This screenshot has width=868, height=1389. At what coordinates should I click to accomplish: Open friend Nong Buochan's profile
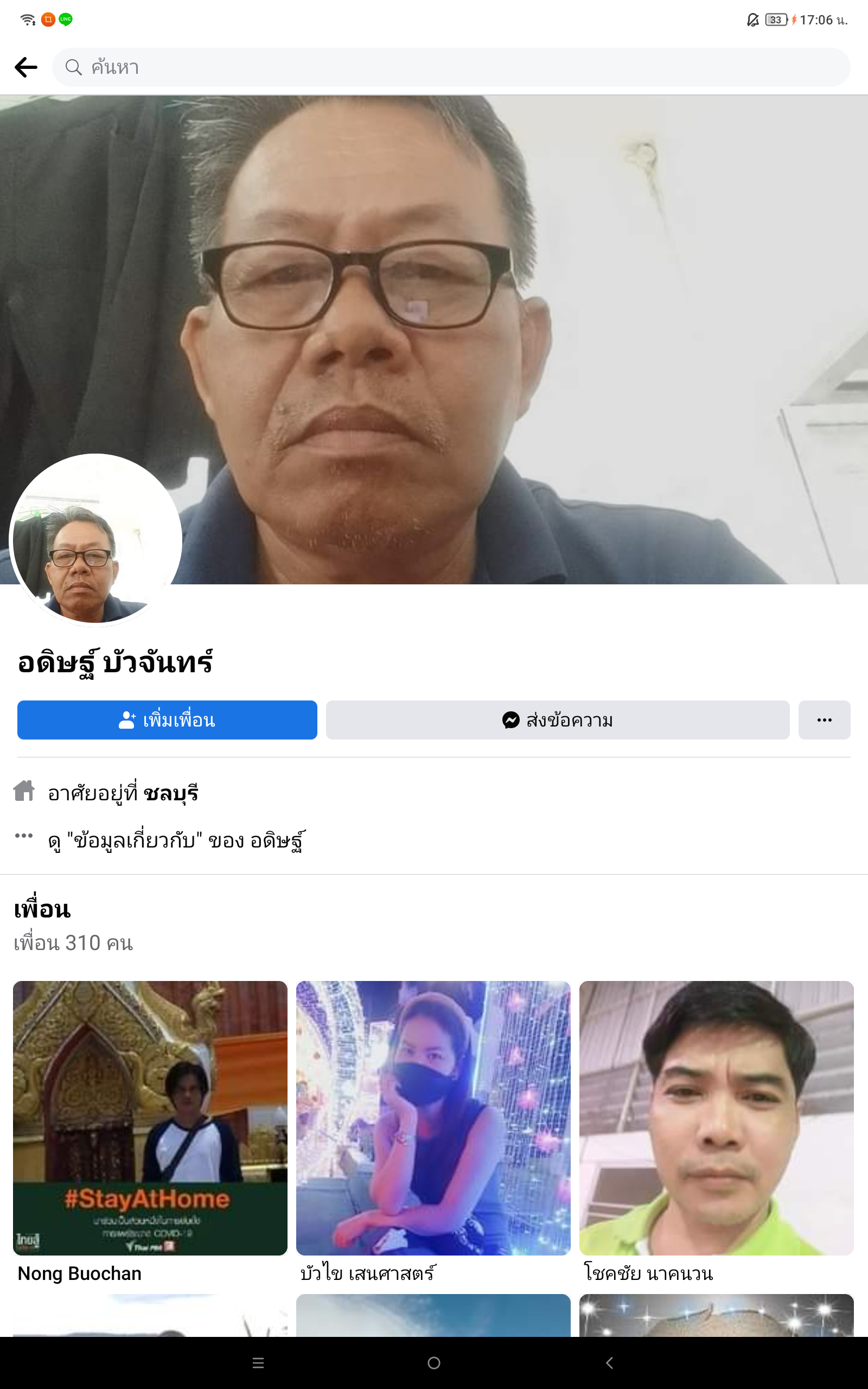(x=150, y=1133)
